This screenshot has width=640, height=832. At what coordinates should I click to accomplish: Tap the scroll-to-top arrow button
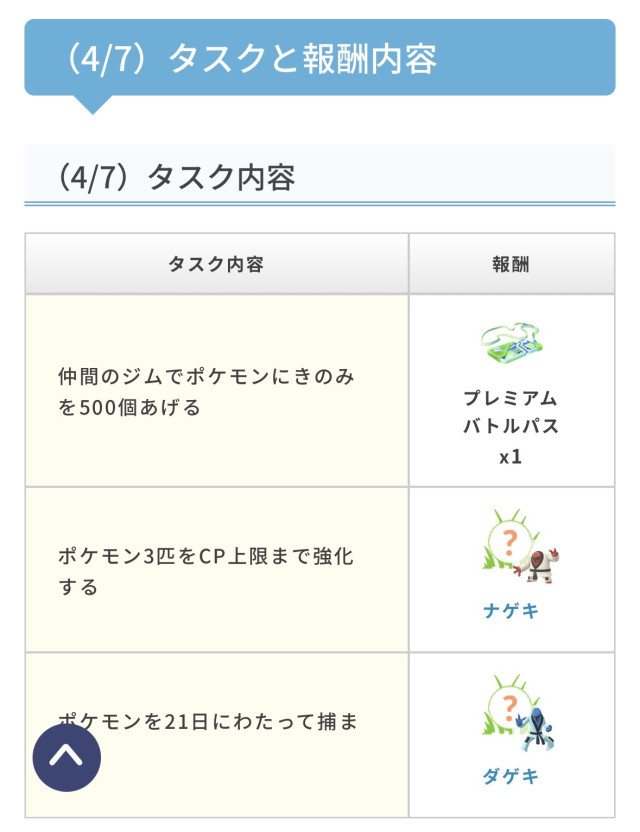click(x=67, y=757)
